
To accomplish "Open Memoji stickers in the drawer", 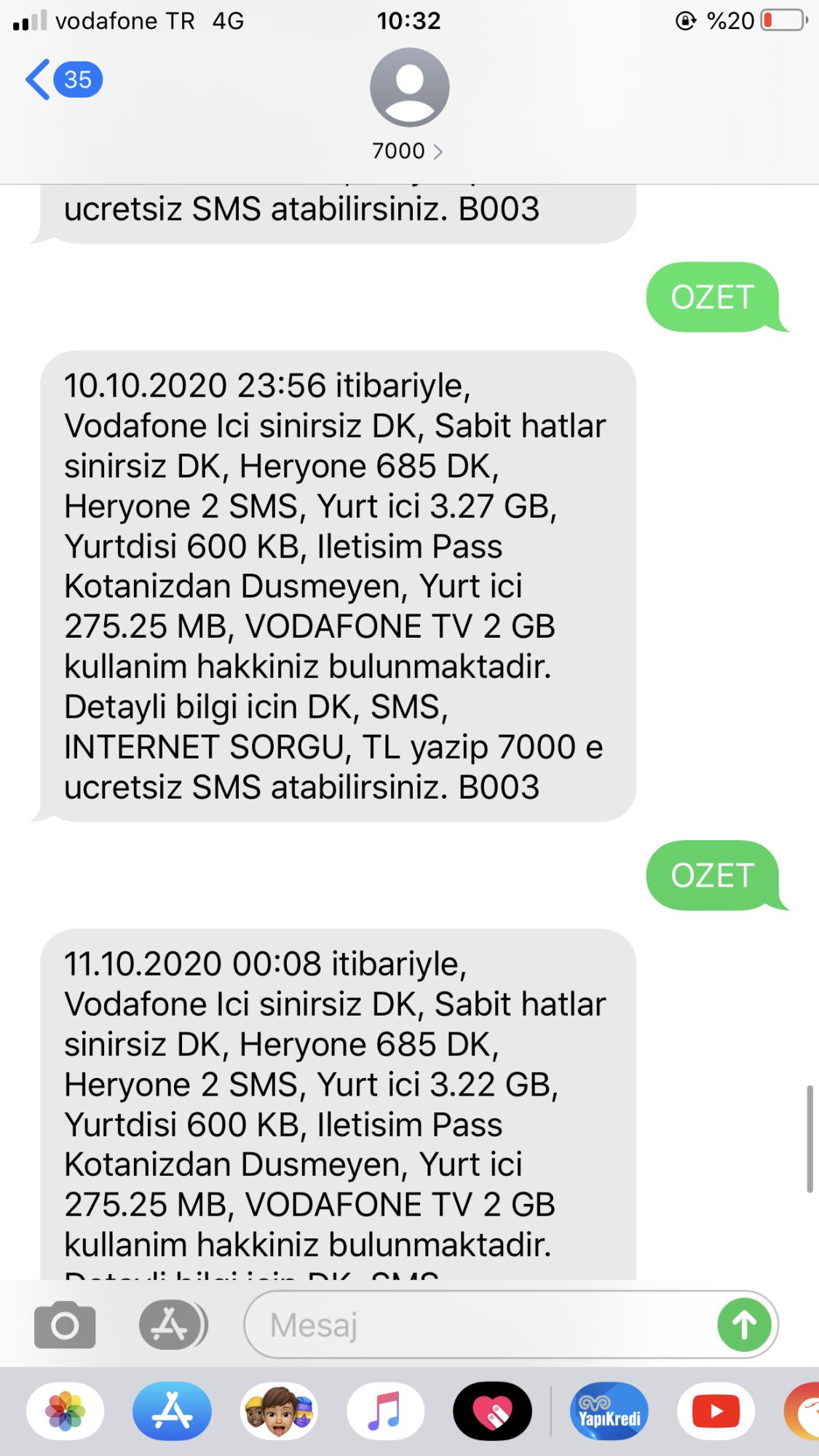I will click(279, 1412).
